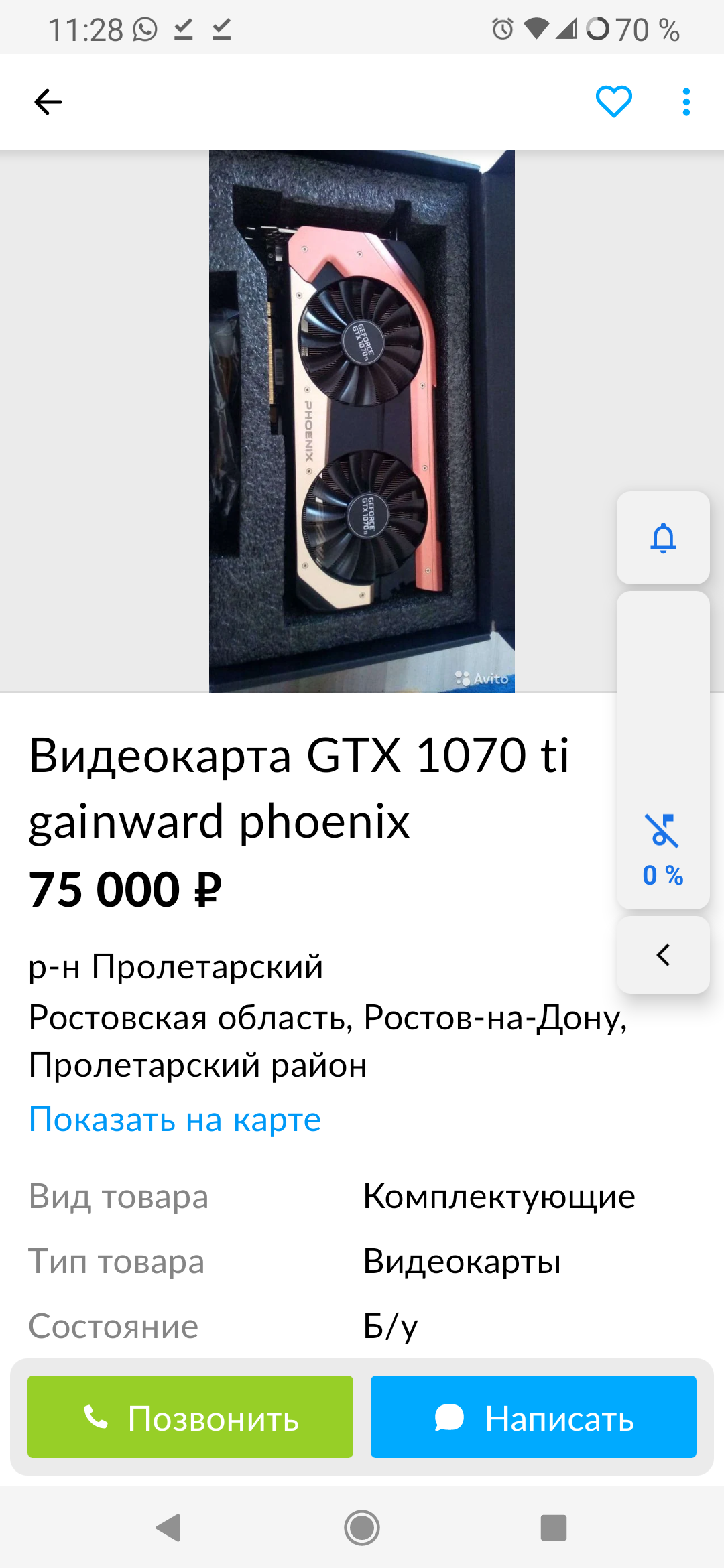Open the recent apps overview
Screen dimensions: 724x1568
pos(553,1528)
